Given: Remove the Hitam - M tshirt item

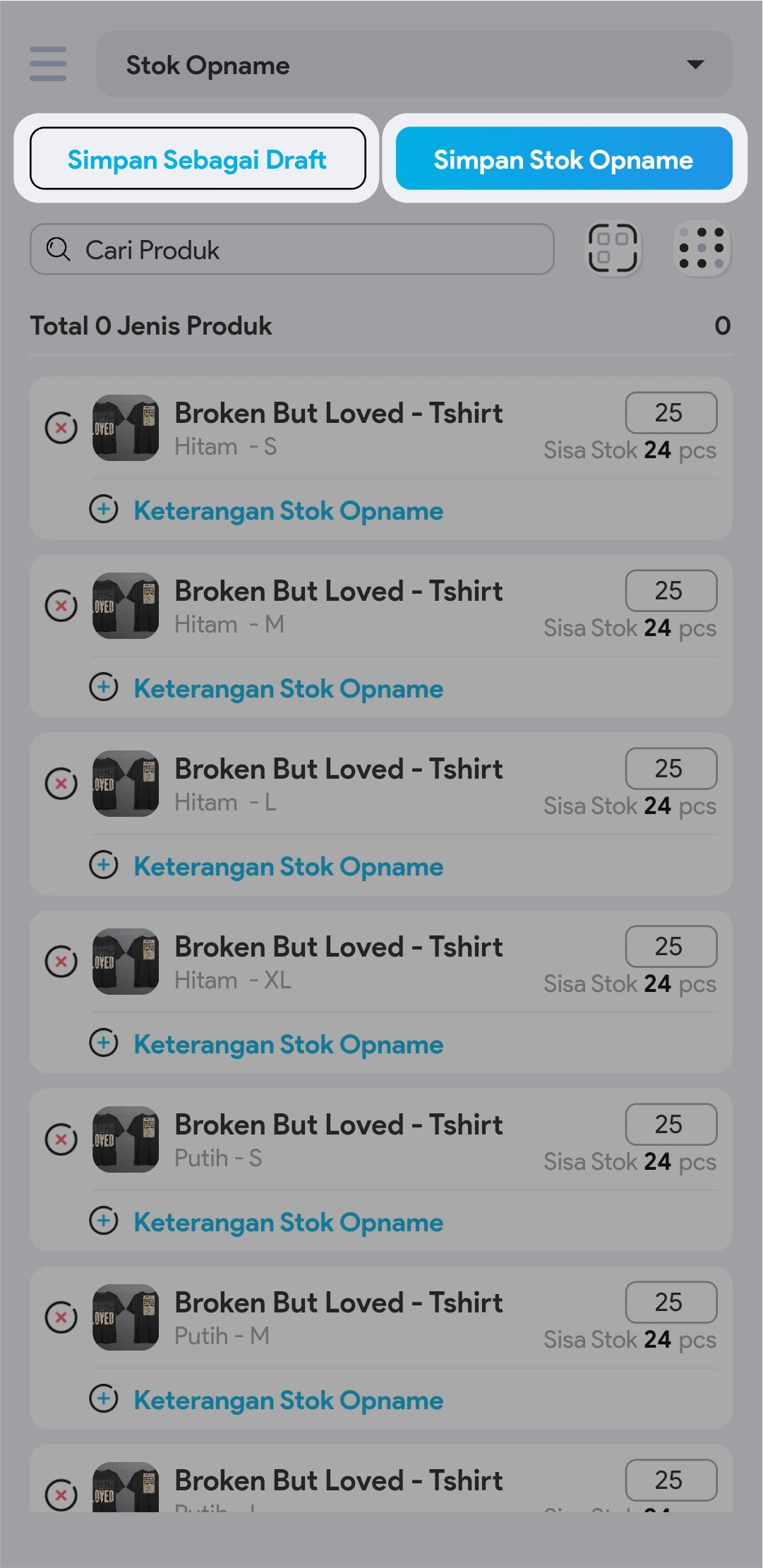Looking at the screenshot, I should pos(61,606).
